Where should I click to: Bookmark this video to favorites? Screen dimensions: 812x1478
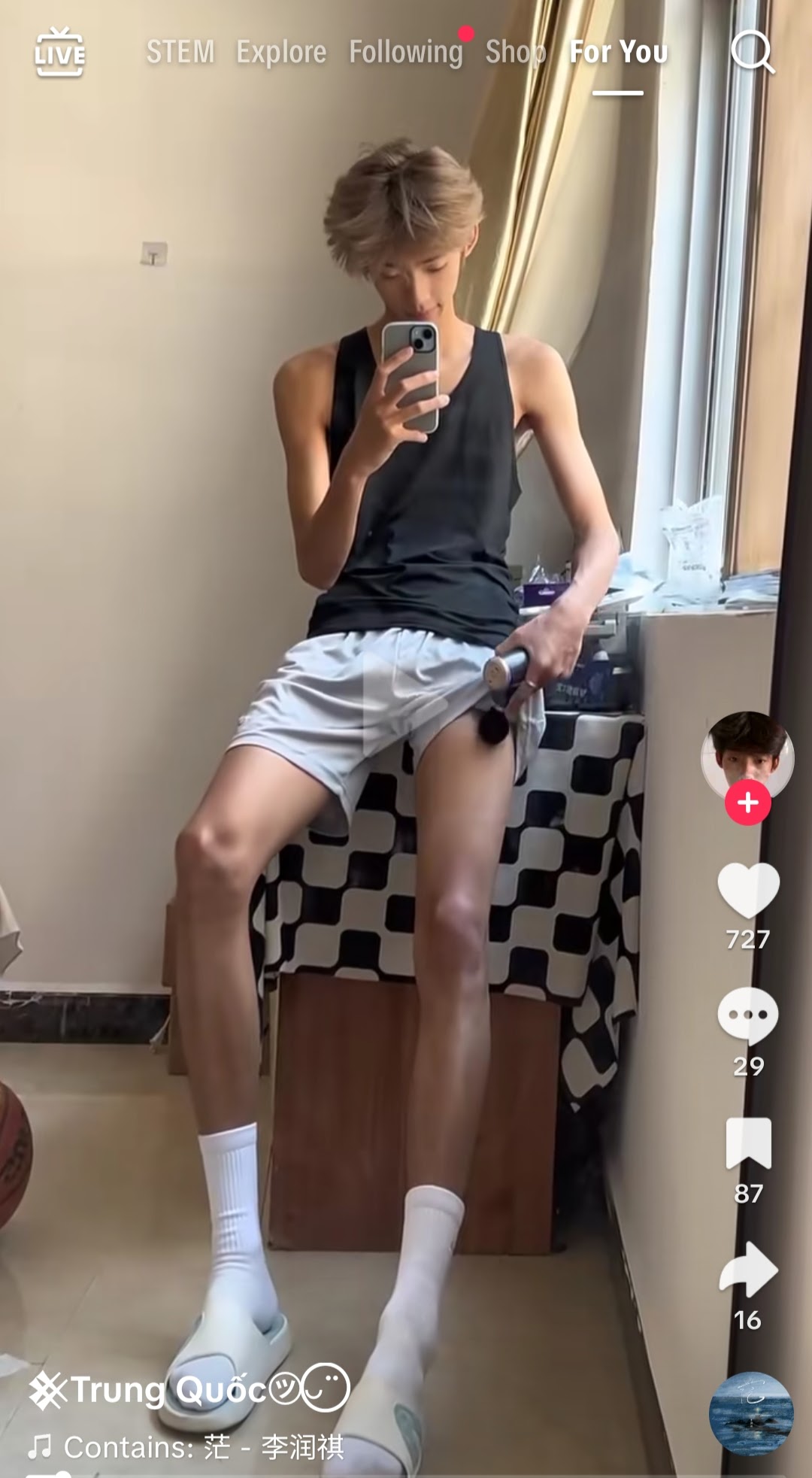pyautogui.click(x=748, y=1143)
